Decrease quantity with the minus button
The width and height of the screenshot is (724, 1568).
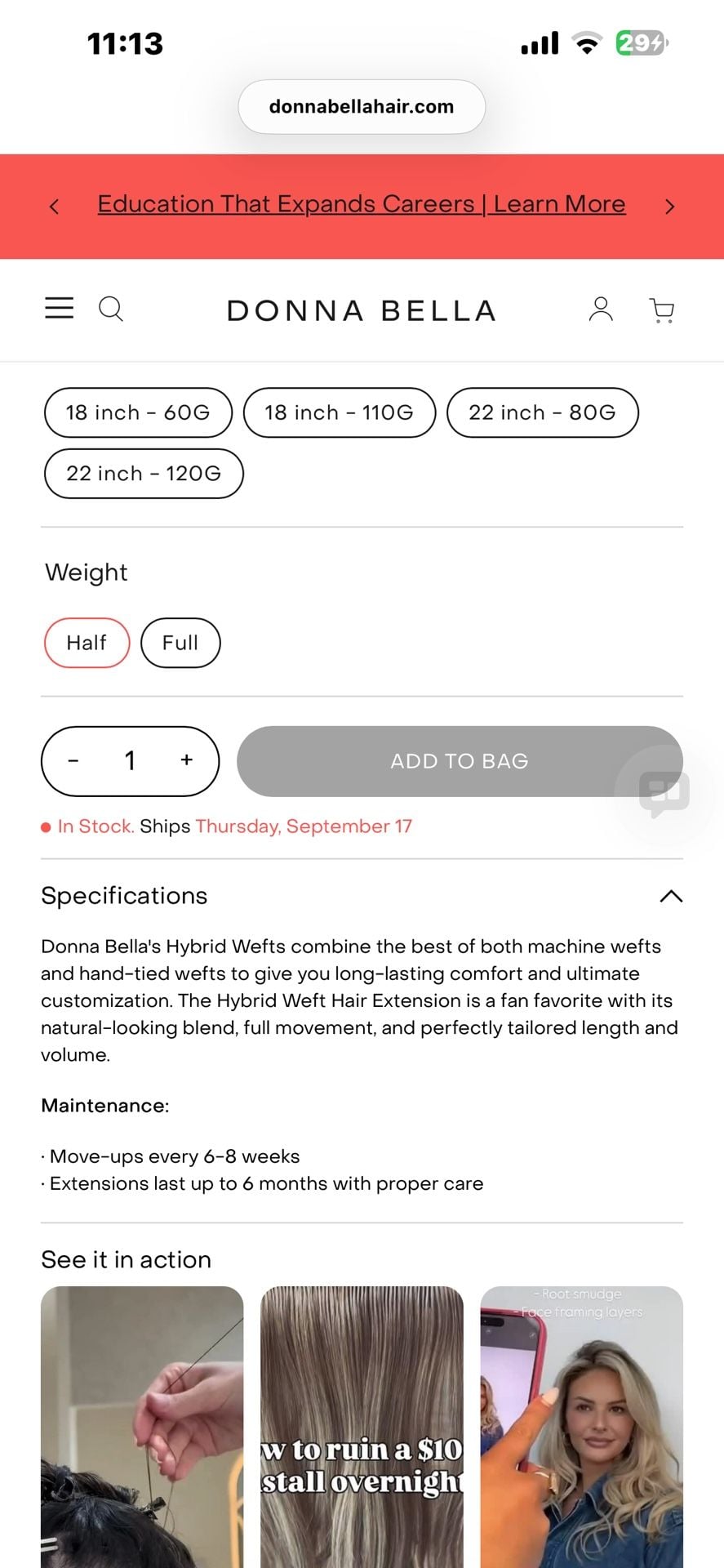pos(73,760)
